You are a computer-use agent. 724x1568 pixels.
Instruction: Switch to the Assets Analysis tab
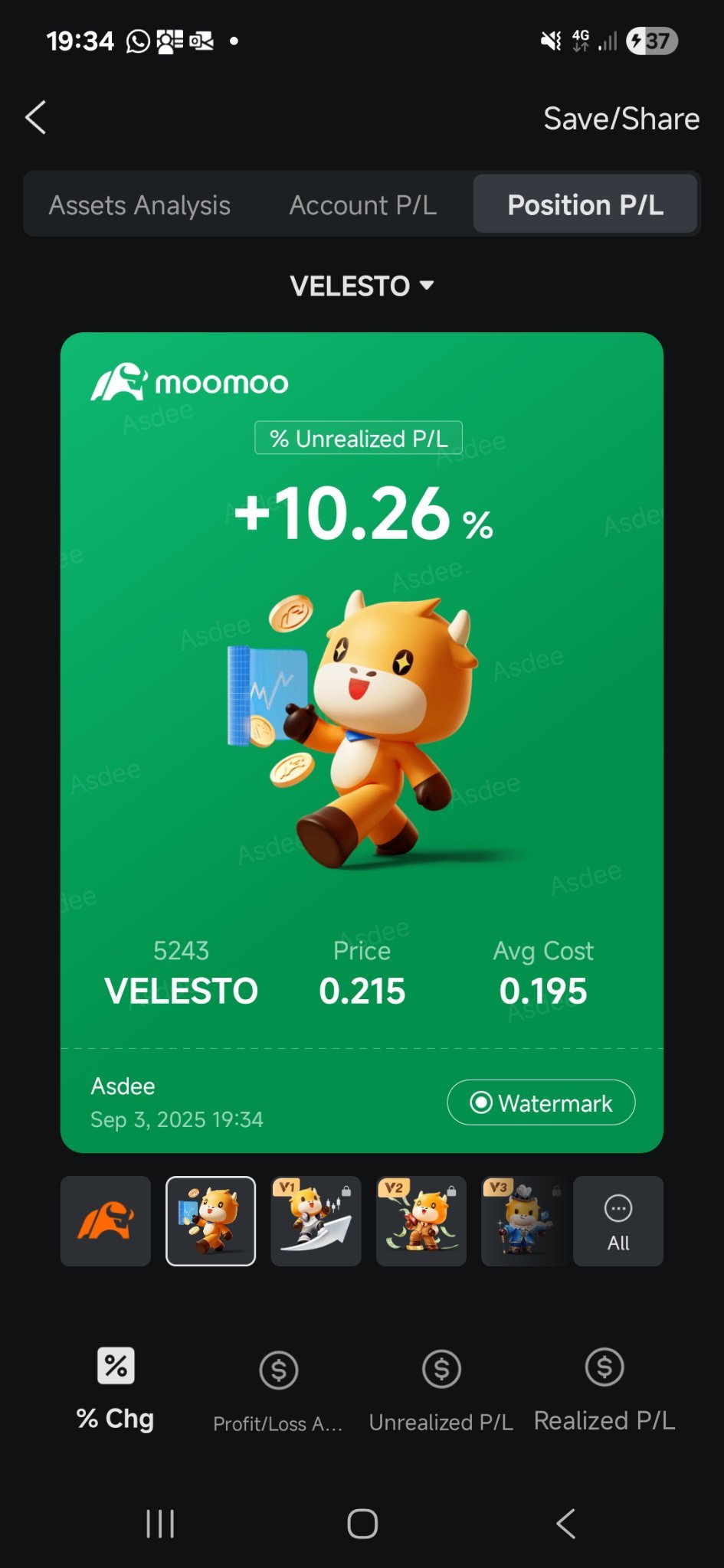click(x=139, y=205)
